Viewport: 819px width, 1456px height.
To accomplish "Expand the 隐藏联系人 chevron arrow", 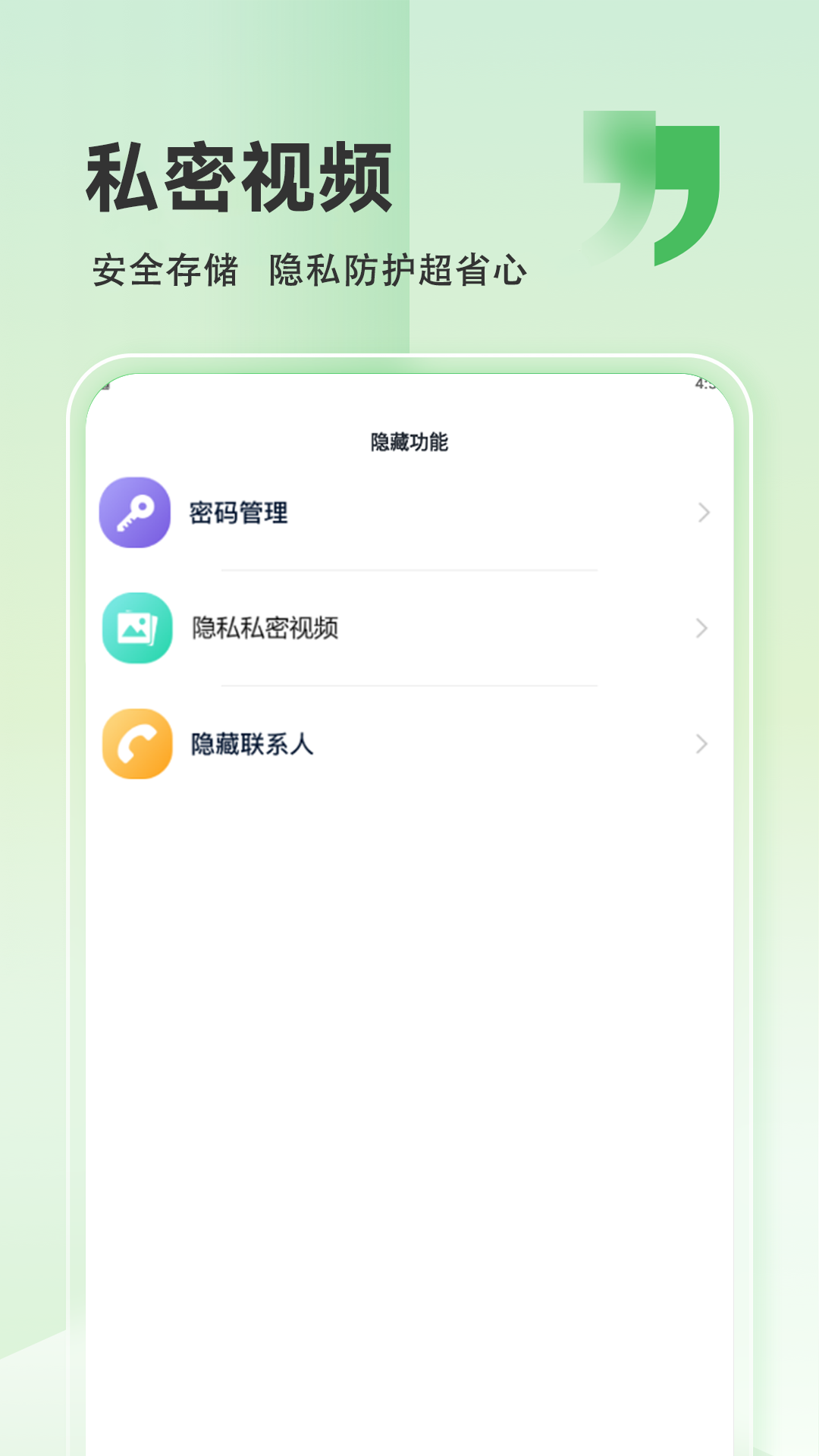I will tap(701, 745).
